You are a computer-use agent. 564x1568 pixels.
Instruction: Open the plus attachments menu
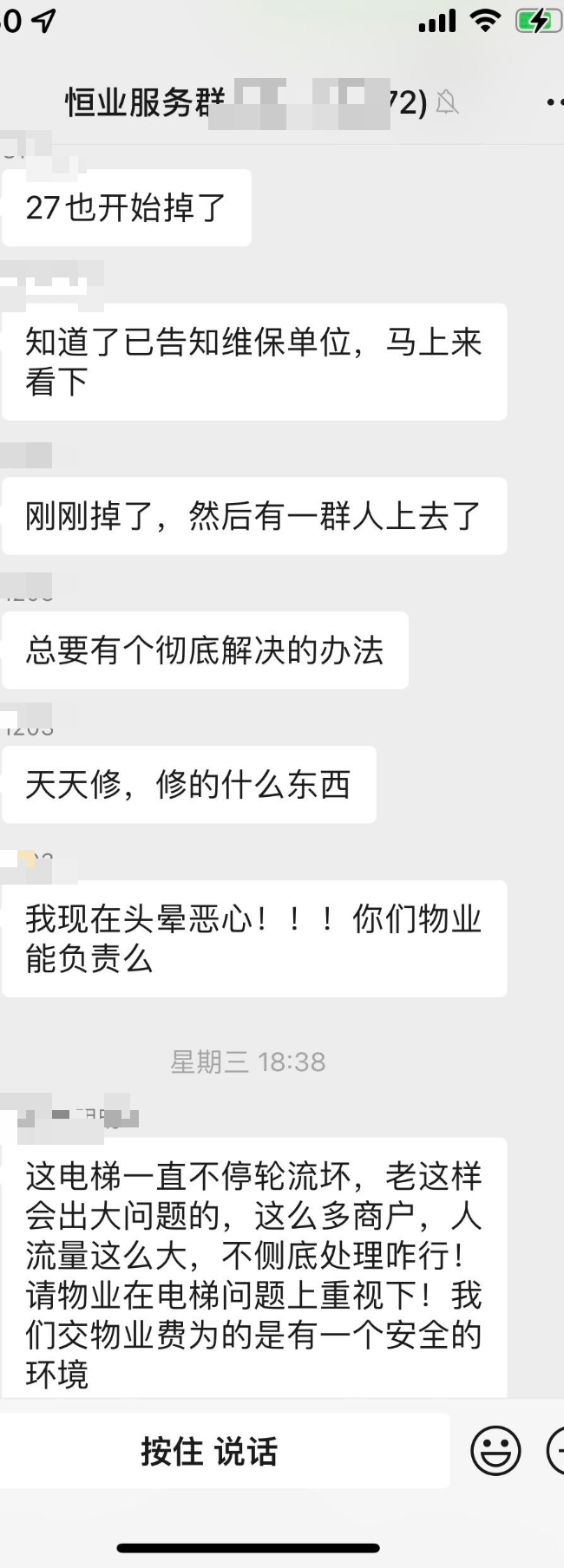(x=555, y=1451)
